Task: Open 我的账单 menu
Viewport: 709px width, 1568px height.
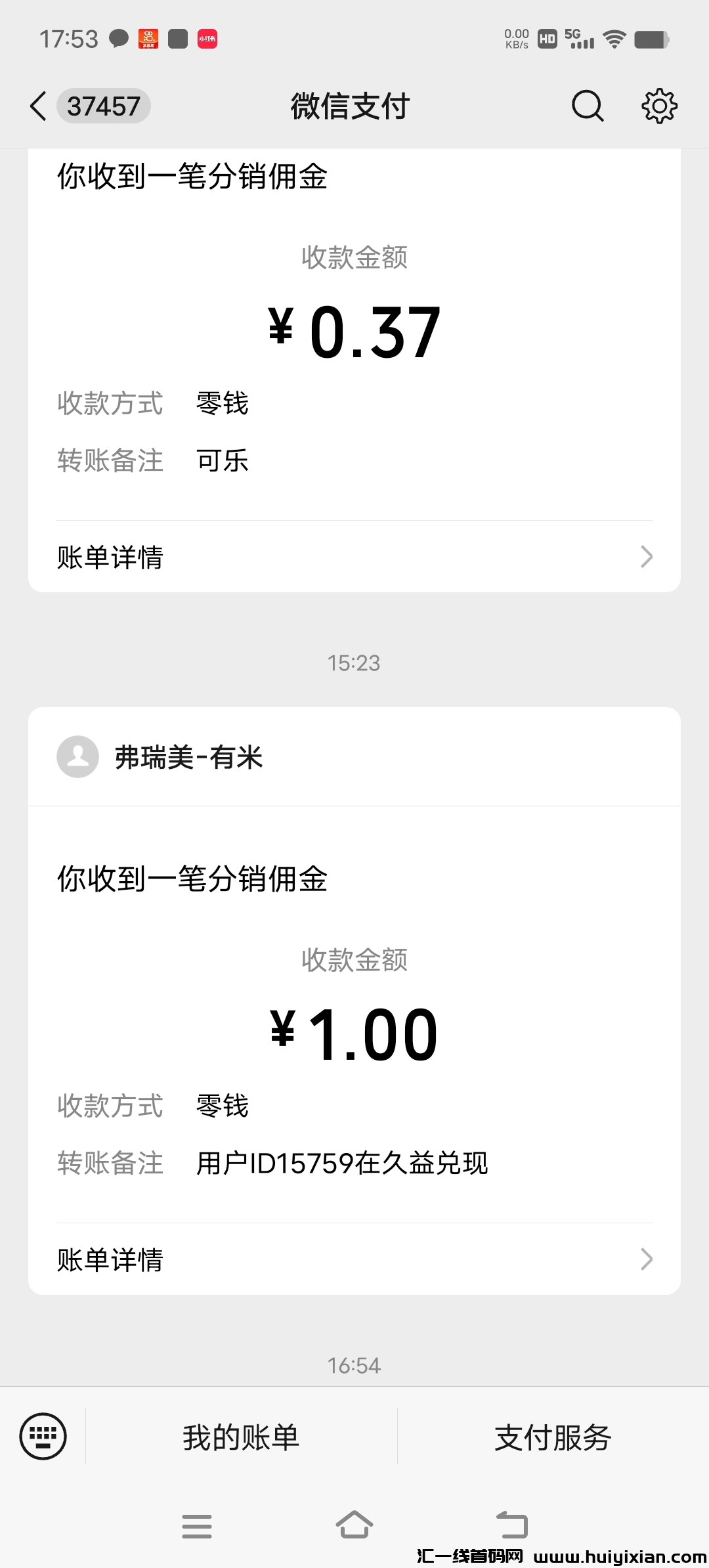Action: (x=241, y=1437)
